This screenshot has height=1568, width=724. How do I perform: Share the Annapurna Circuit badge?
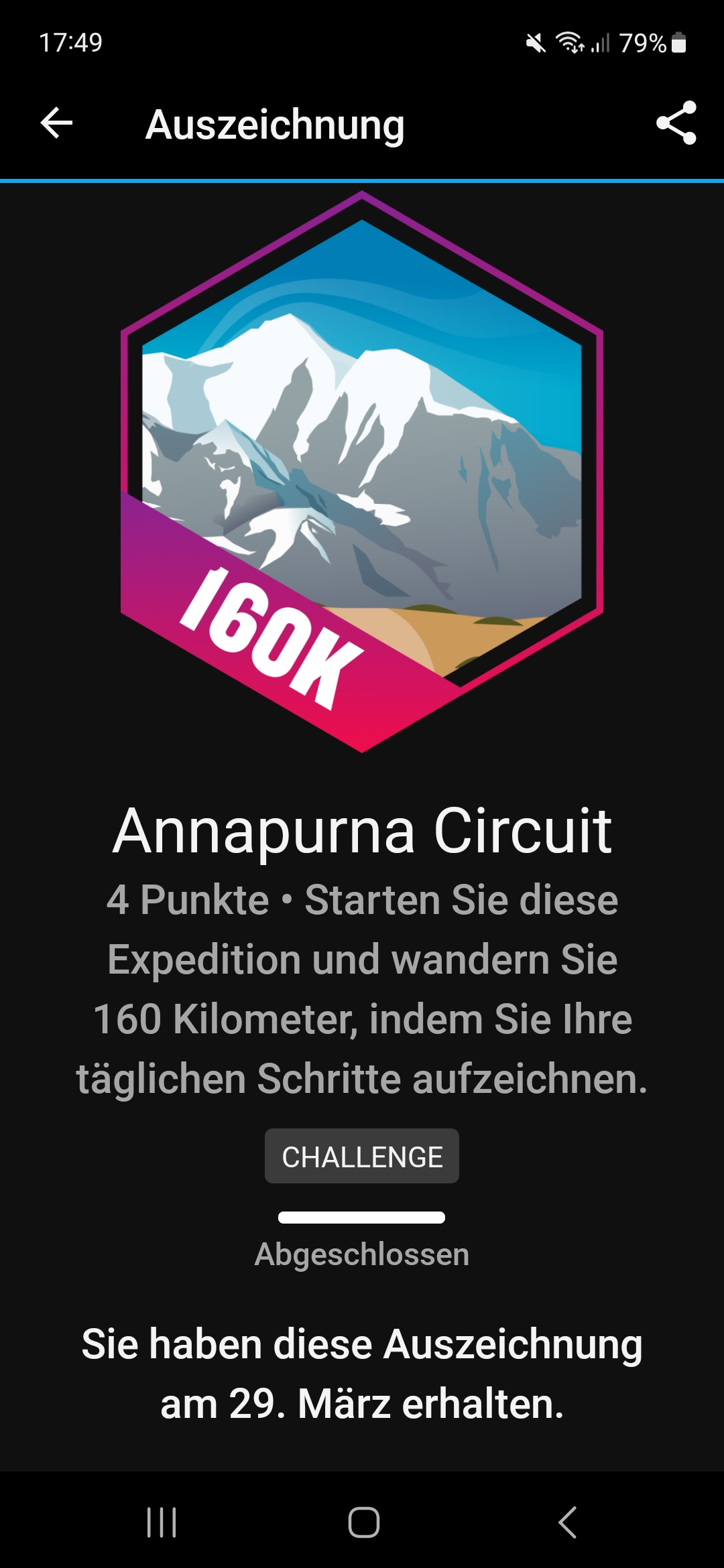(x=676, y=123)
